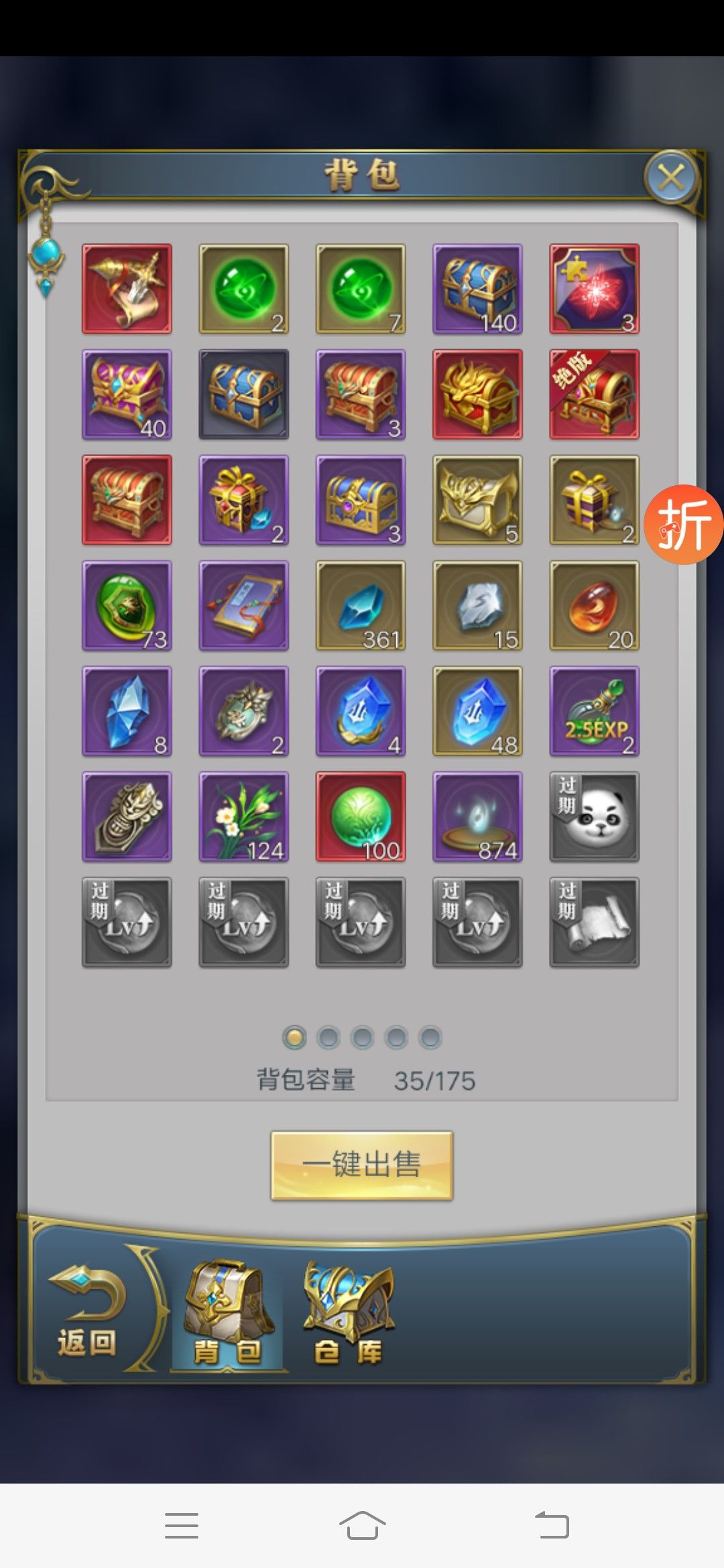Go to the second inventory page dot
Viewport: 724px width, 1568px height.
[328, 1037]
